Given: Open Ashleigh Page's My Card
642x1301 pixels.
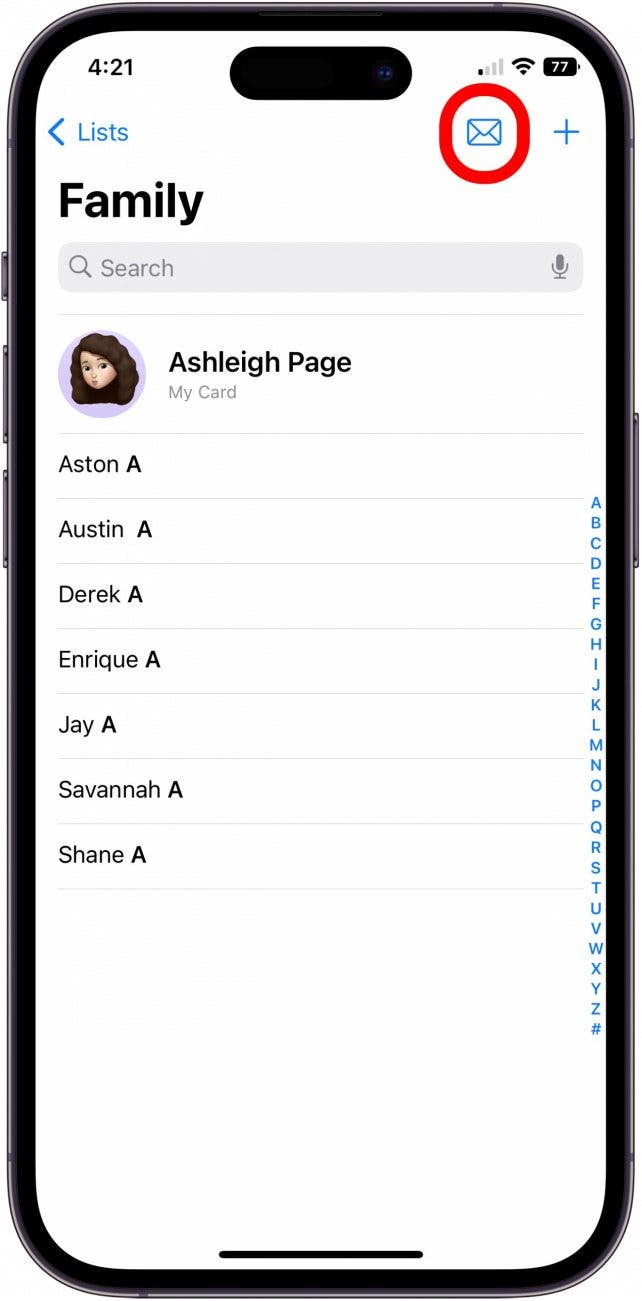Looking at the screenshot, I should click(x=320, y=374).
